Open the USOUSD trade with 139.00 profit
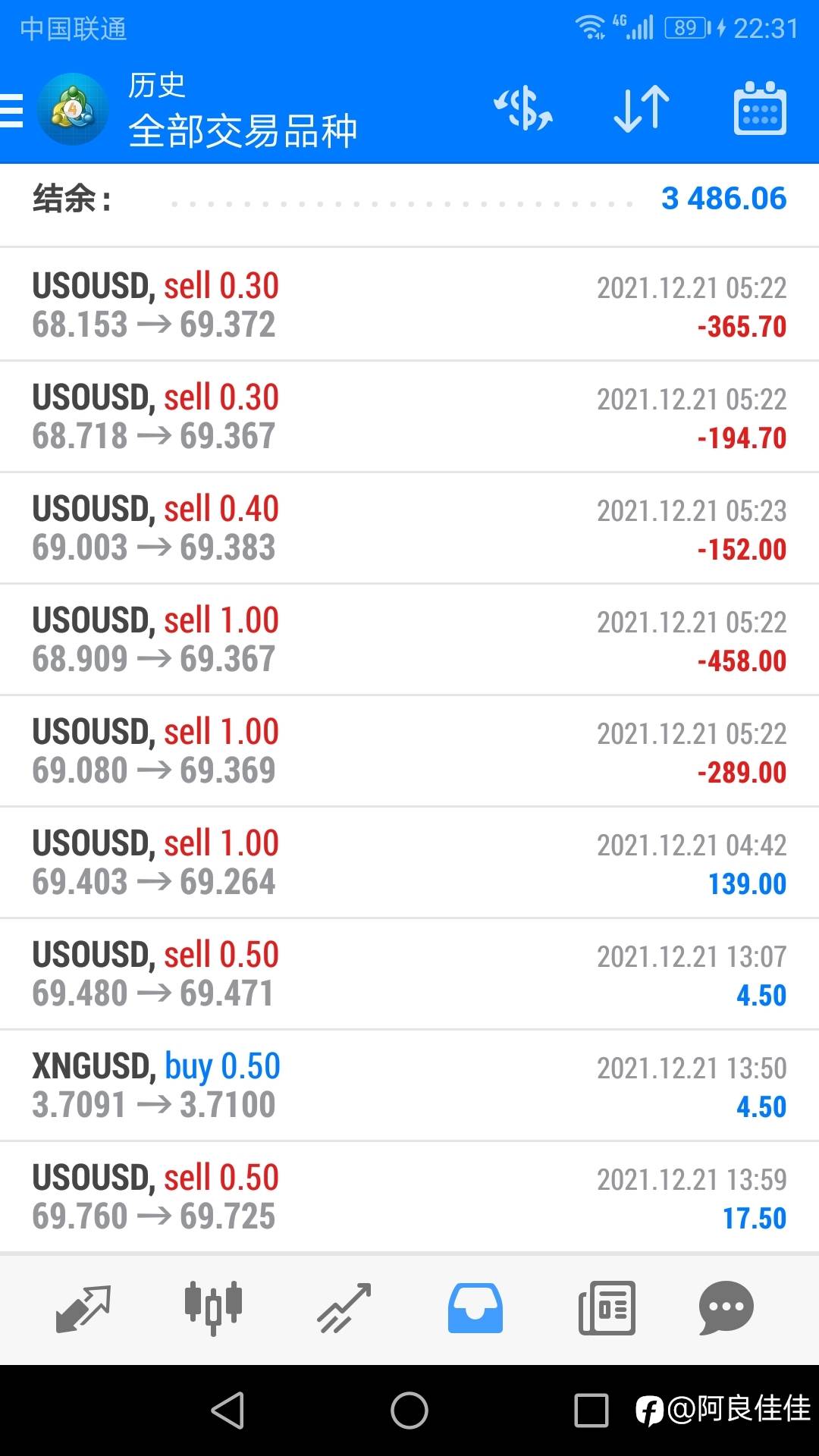 point(409,862)
